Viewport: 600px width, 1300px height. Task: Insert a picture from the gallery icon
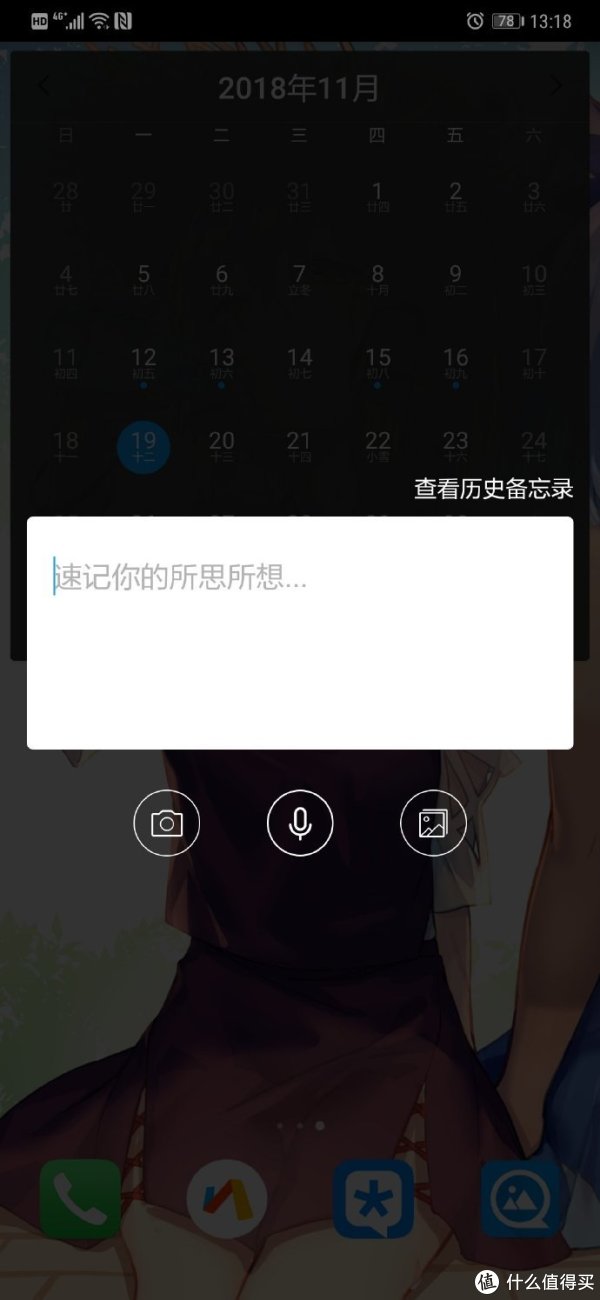[x=433, y=823]
